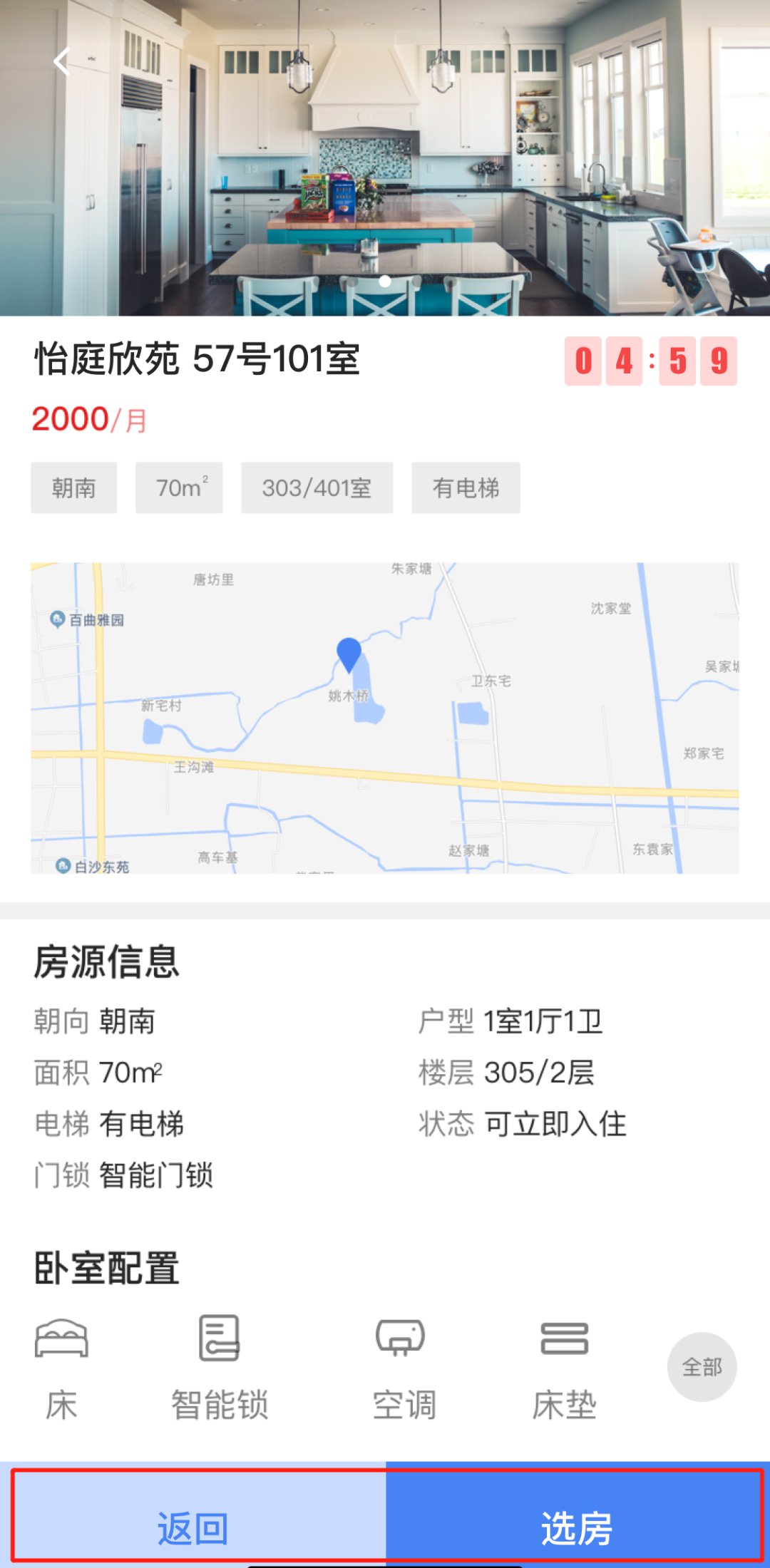The image size is (770, 1568).
Task: Select this room with 选房
Action: pos(576,1528)
